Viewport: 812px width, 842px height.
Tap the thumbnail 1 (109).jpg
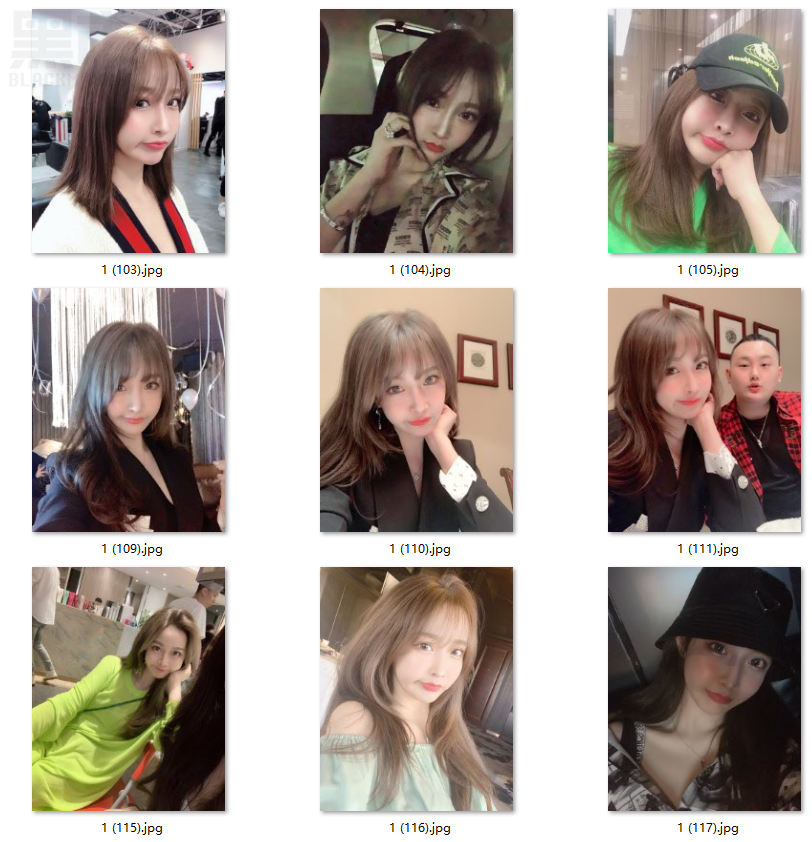(x=128, y=410)
